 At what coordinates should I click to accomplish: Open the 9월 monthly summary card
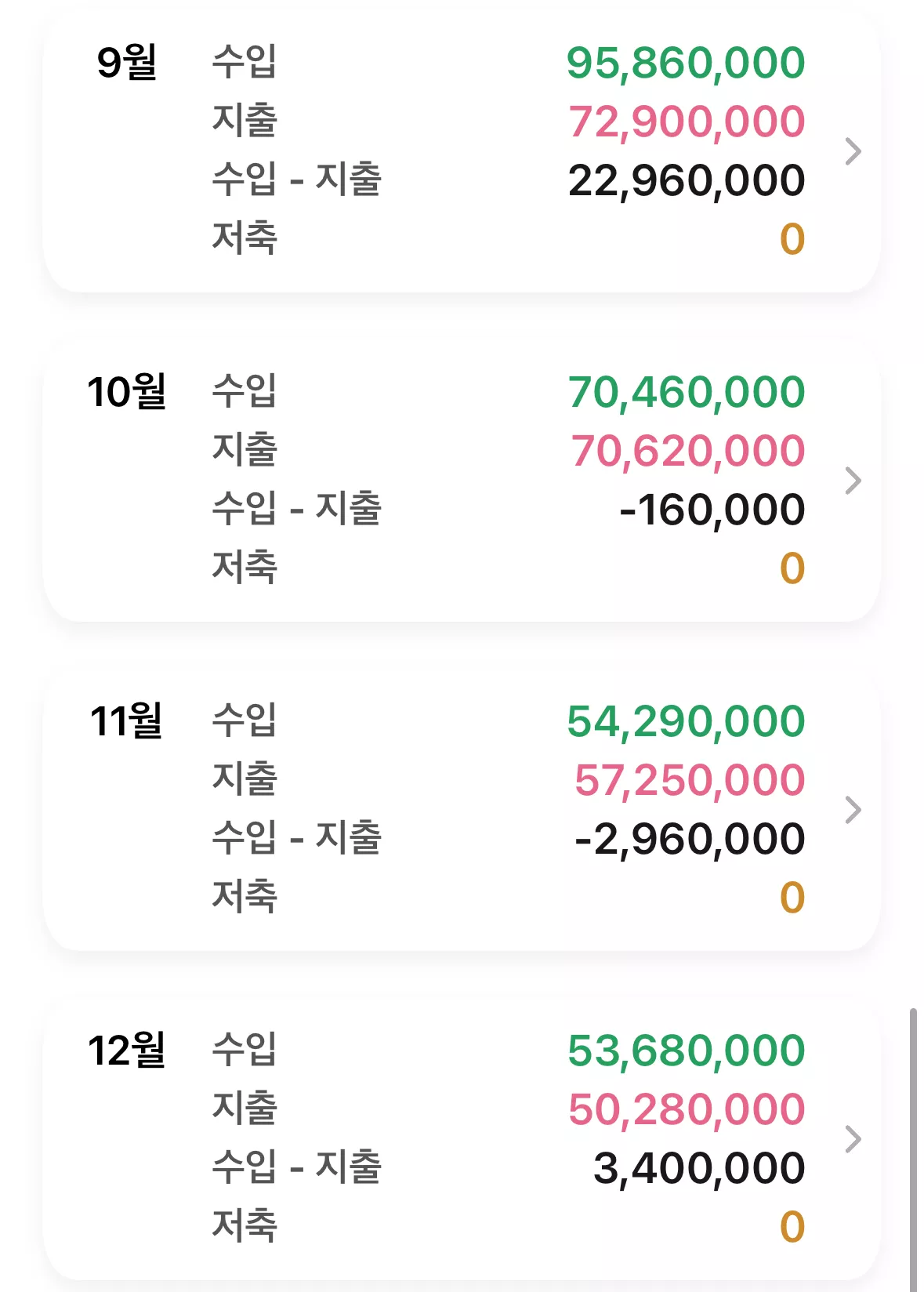(x=462, y=151)
